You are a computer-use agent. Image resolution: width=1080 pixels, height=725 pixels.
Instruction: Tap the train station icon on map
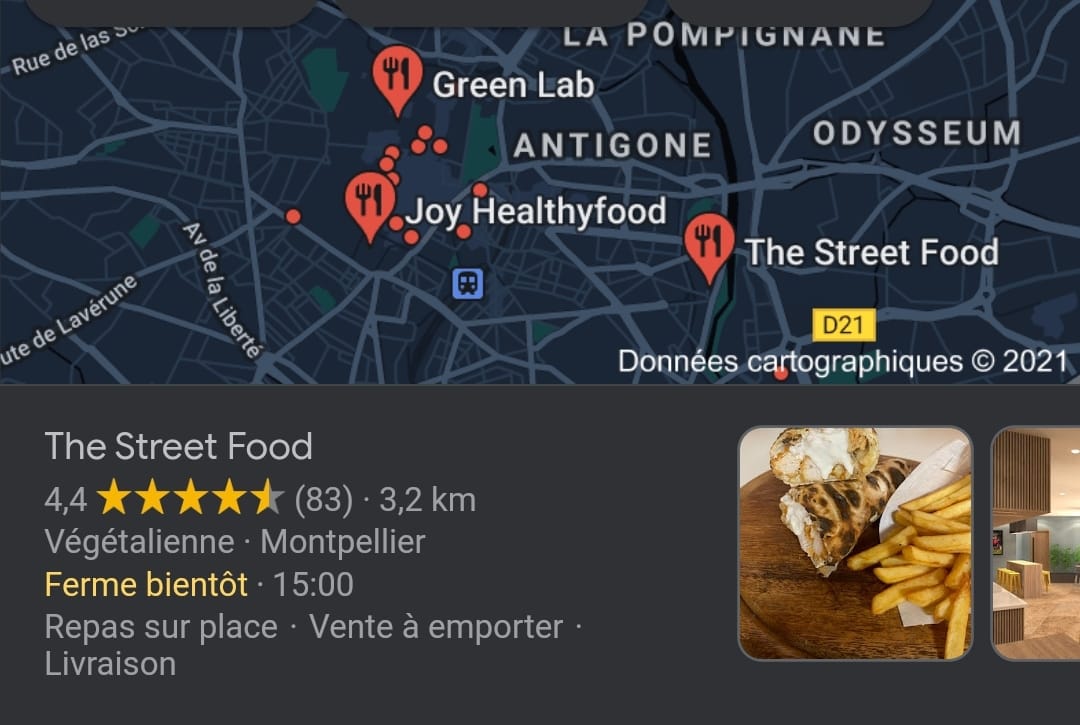[468, 283]
